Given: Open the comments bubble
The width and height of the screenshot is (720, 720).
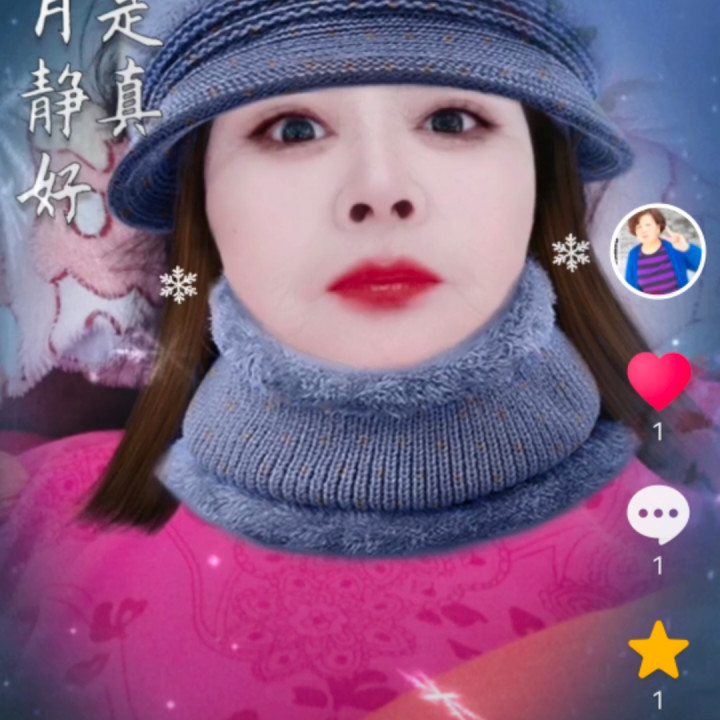Looking at the screenshot, I should 658,516.
